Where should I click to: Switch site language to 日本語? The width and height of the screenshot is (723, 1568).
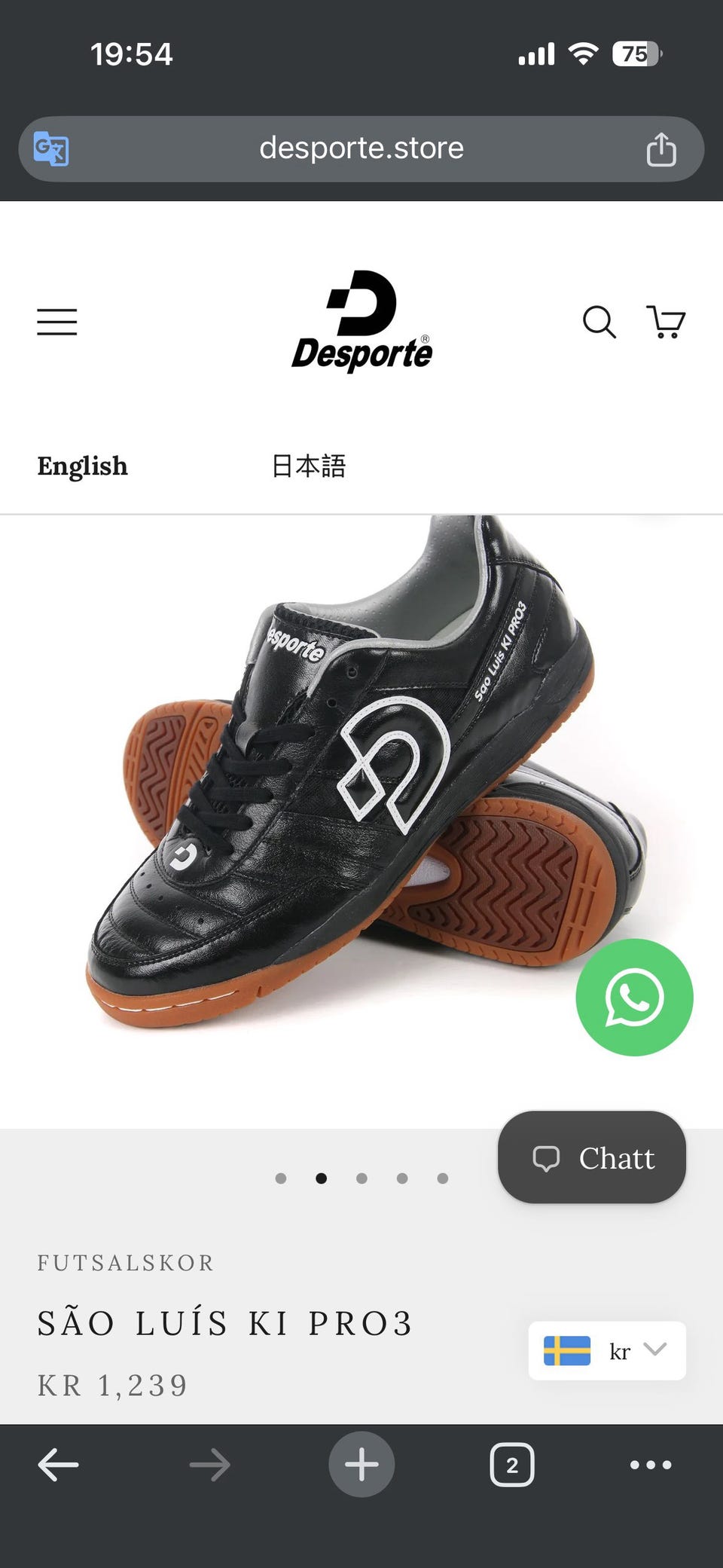pos(309,466)
